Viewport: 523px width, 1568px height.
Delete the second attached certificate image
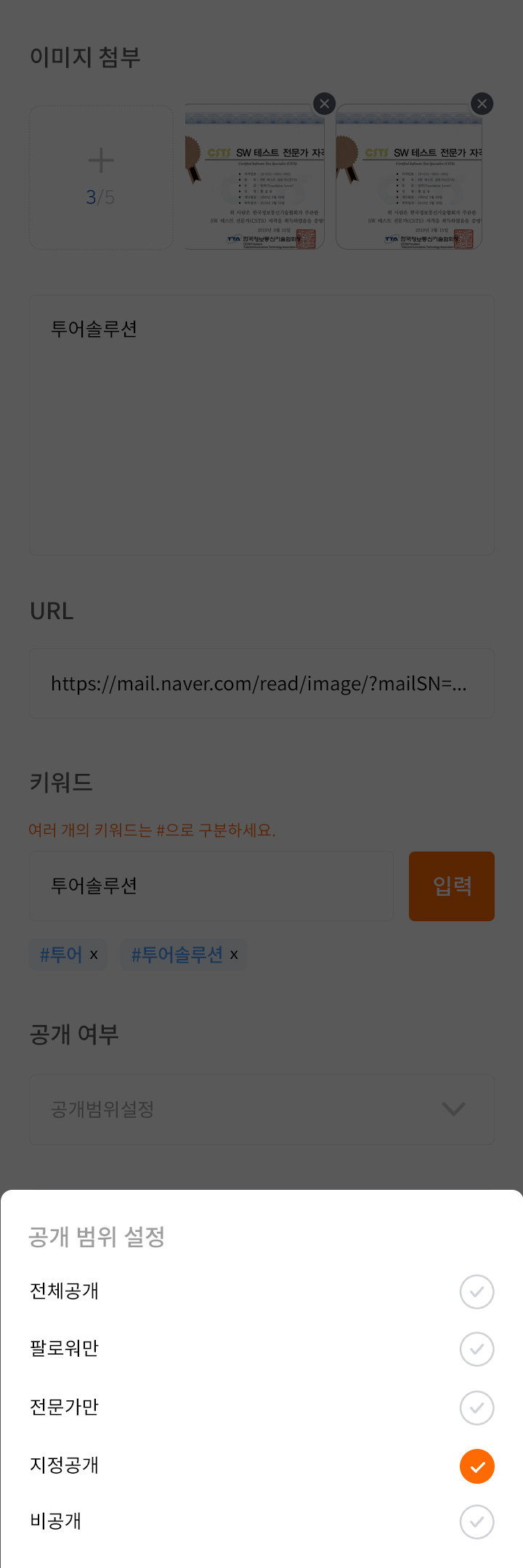[x=482, y=104]
